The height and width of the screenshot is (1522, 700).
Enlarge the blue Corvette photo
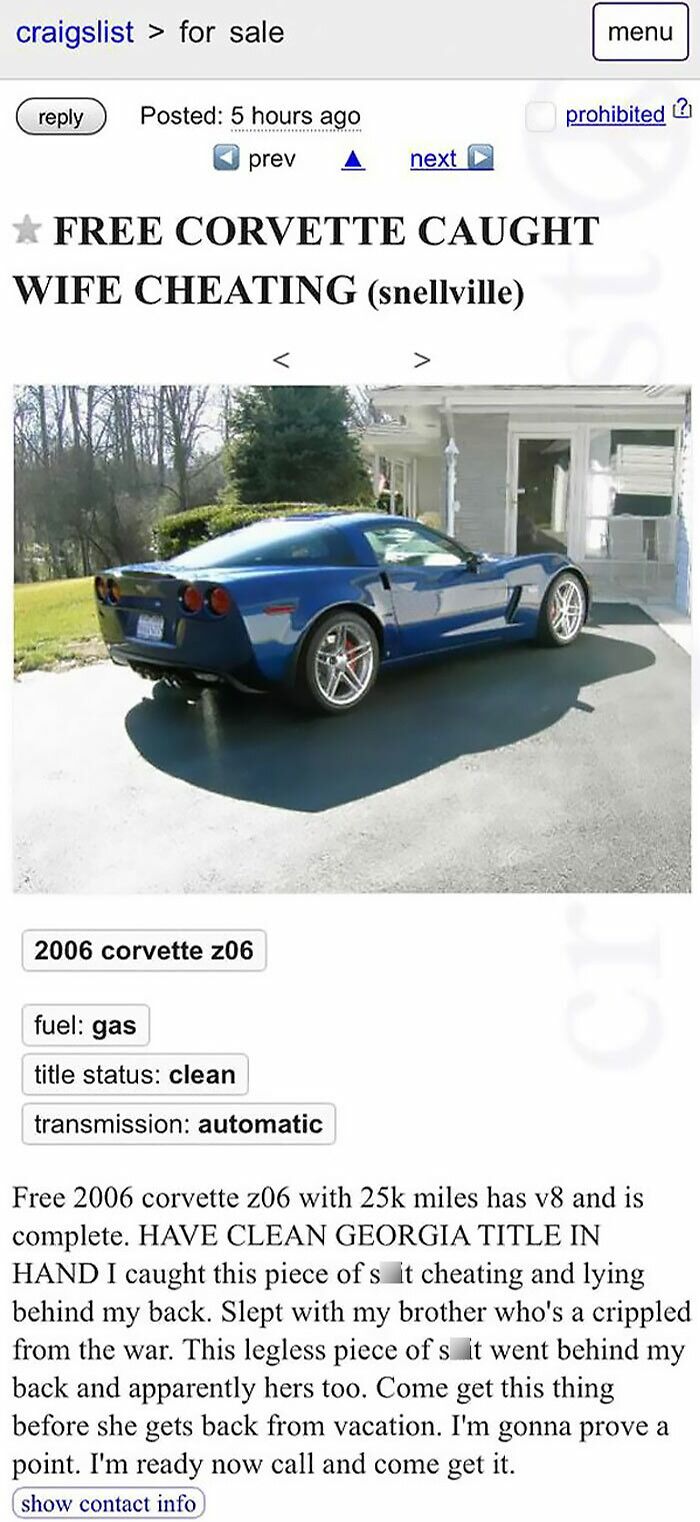(x=351, y=638)
